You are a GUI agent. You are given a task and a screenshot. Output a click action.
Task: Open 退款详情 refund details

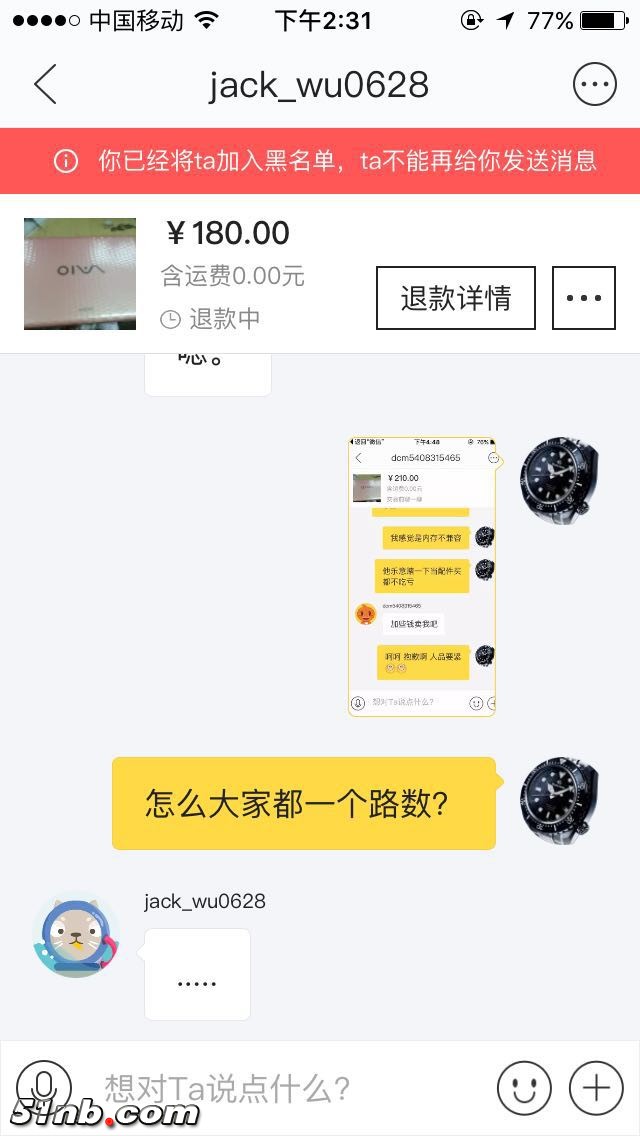(456, 298)
